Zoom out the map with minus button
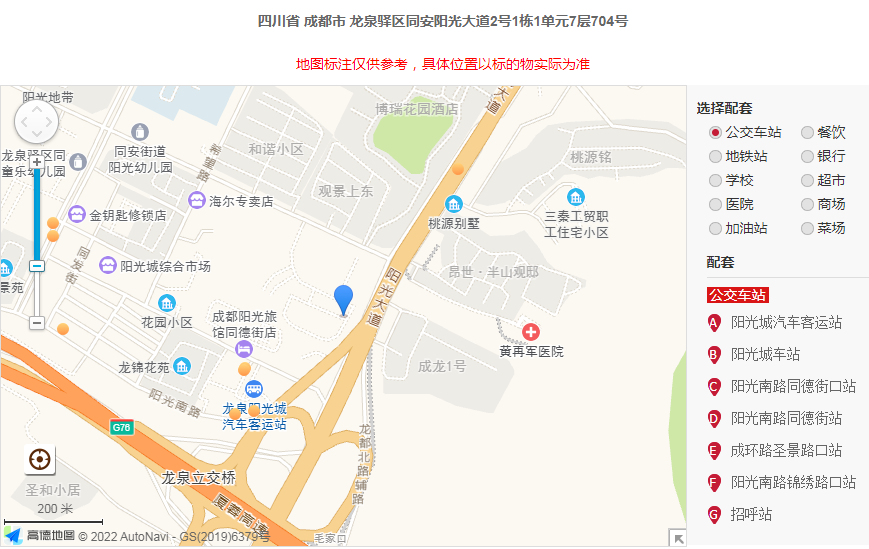 tap(37, 323)
